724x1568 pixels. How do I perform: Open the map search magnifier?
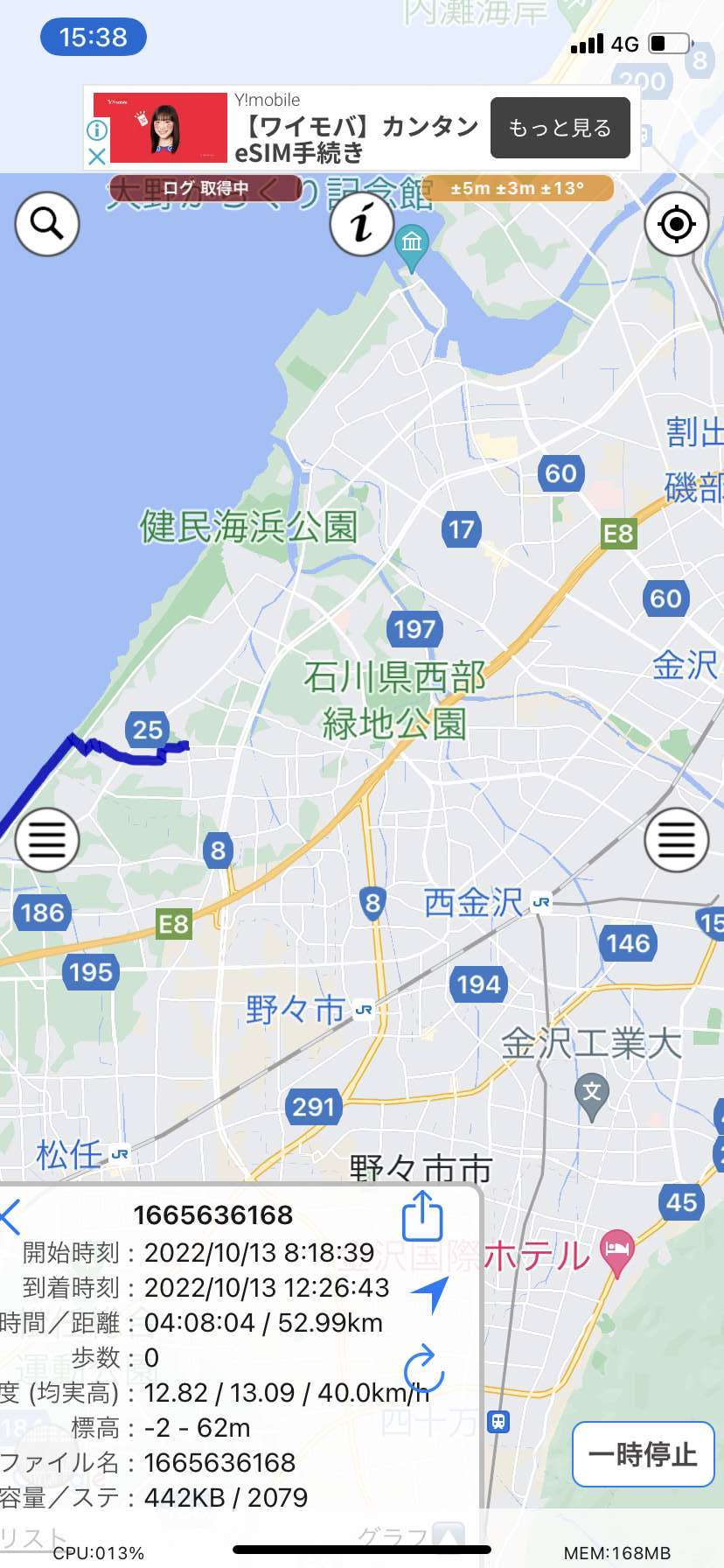47,224
